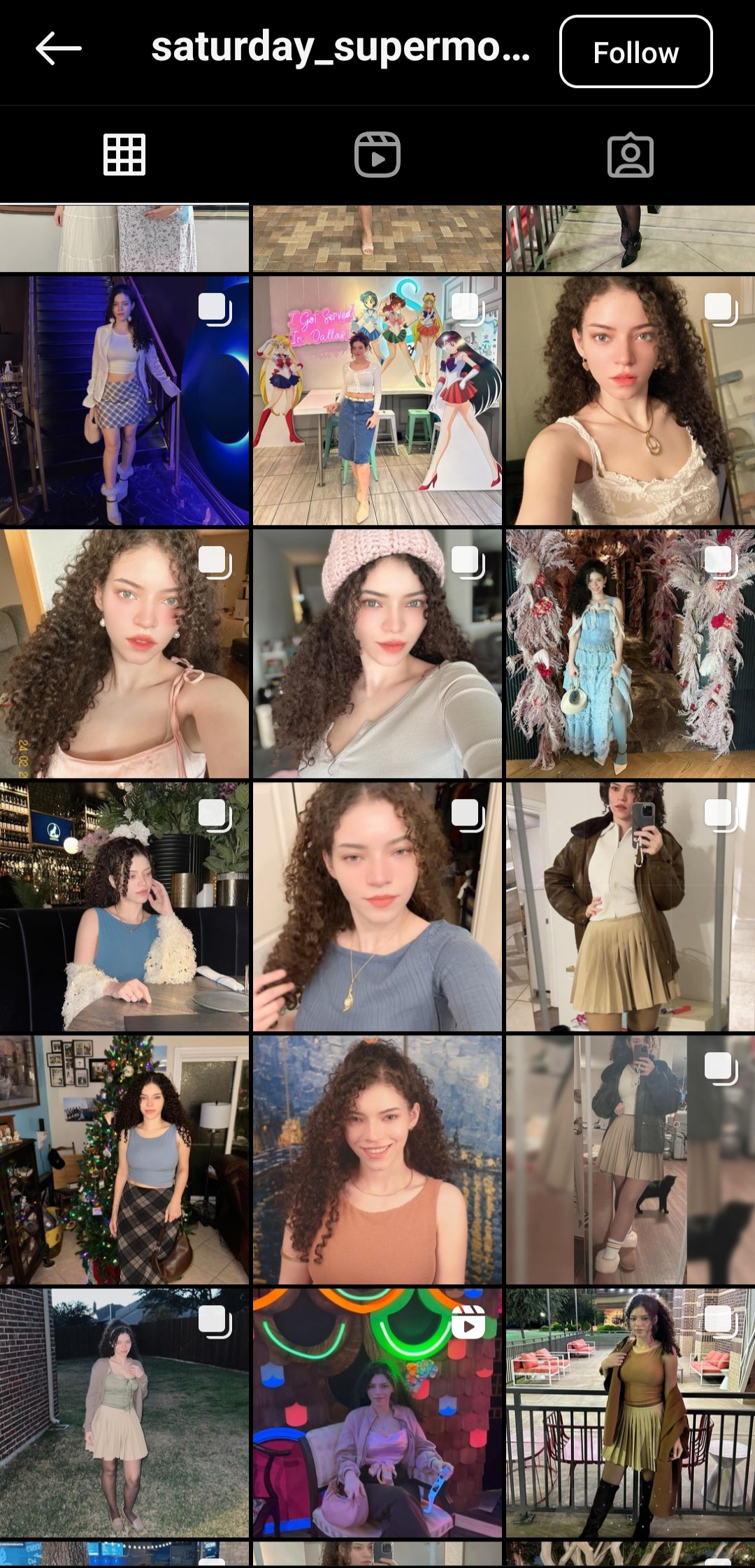Open the post on the blue-lit staircase
The image size is (755, 1568).
click(124, 401)
